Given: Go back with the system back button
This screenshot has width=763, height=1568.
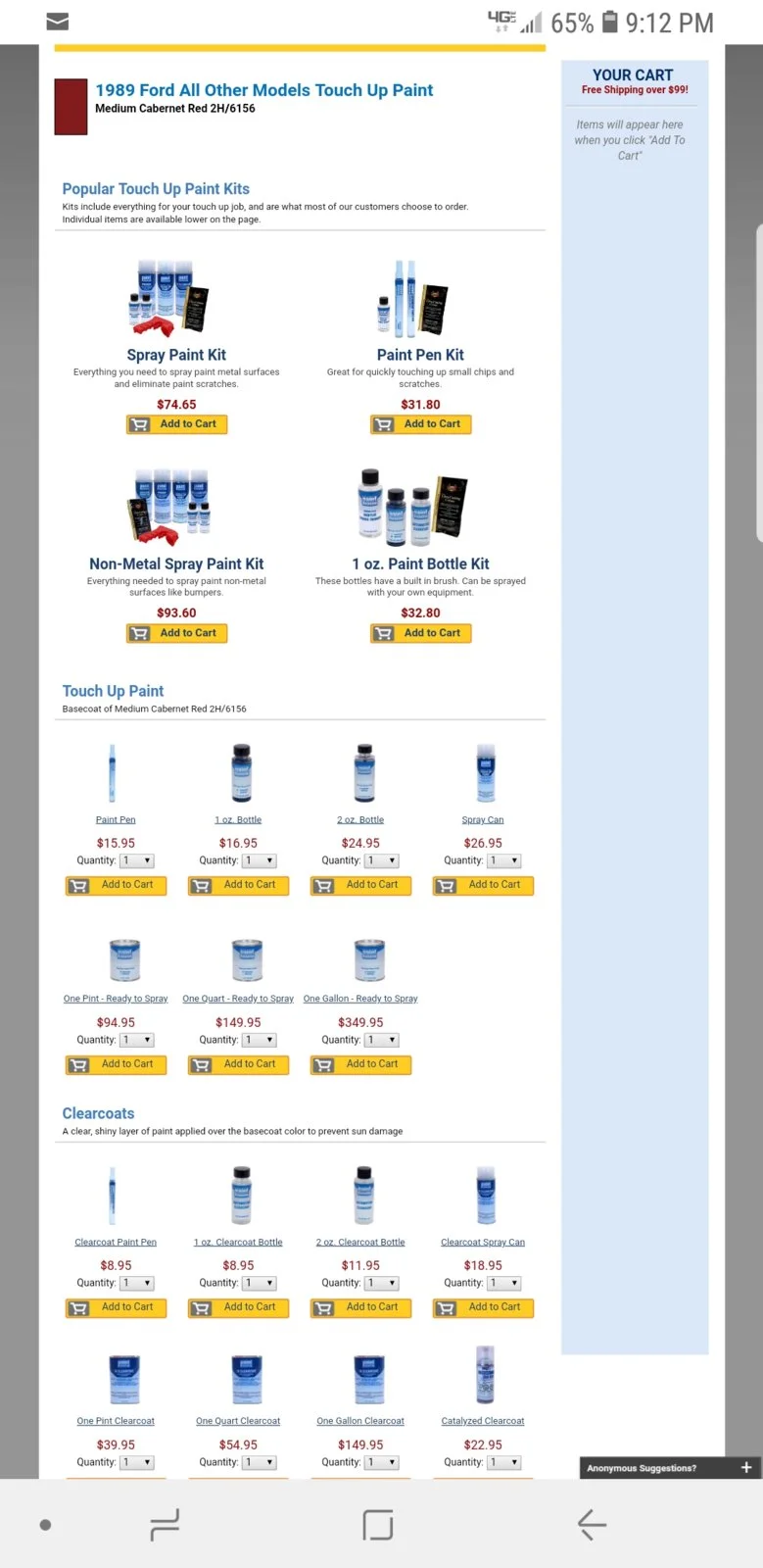Looking at the screenshot, I should click(592, 1525).
